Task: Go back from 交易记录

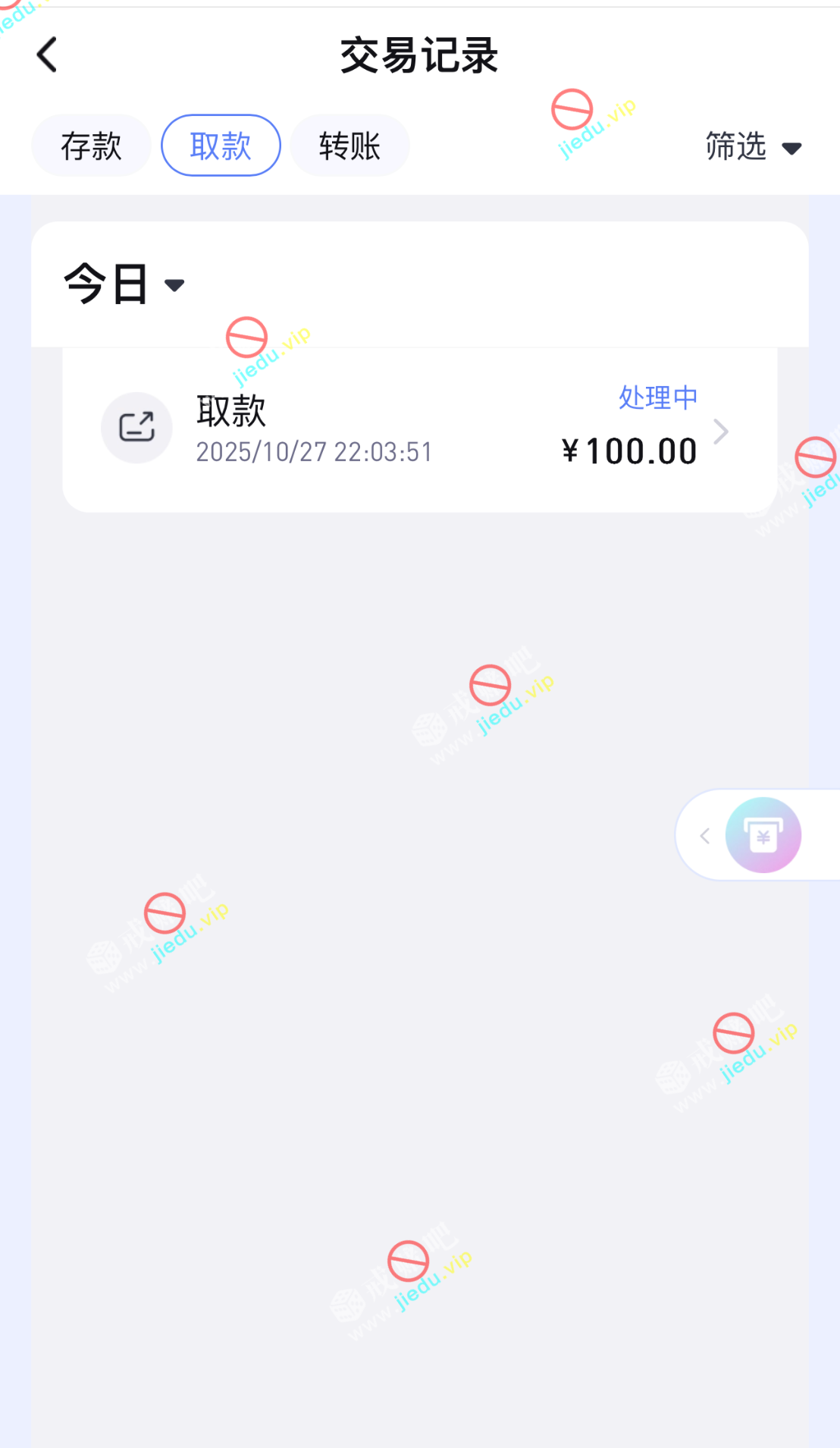Action: (x=47, y=55)
